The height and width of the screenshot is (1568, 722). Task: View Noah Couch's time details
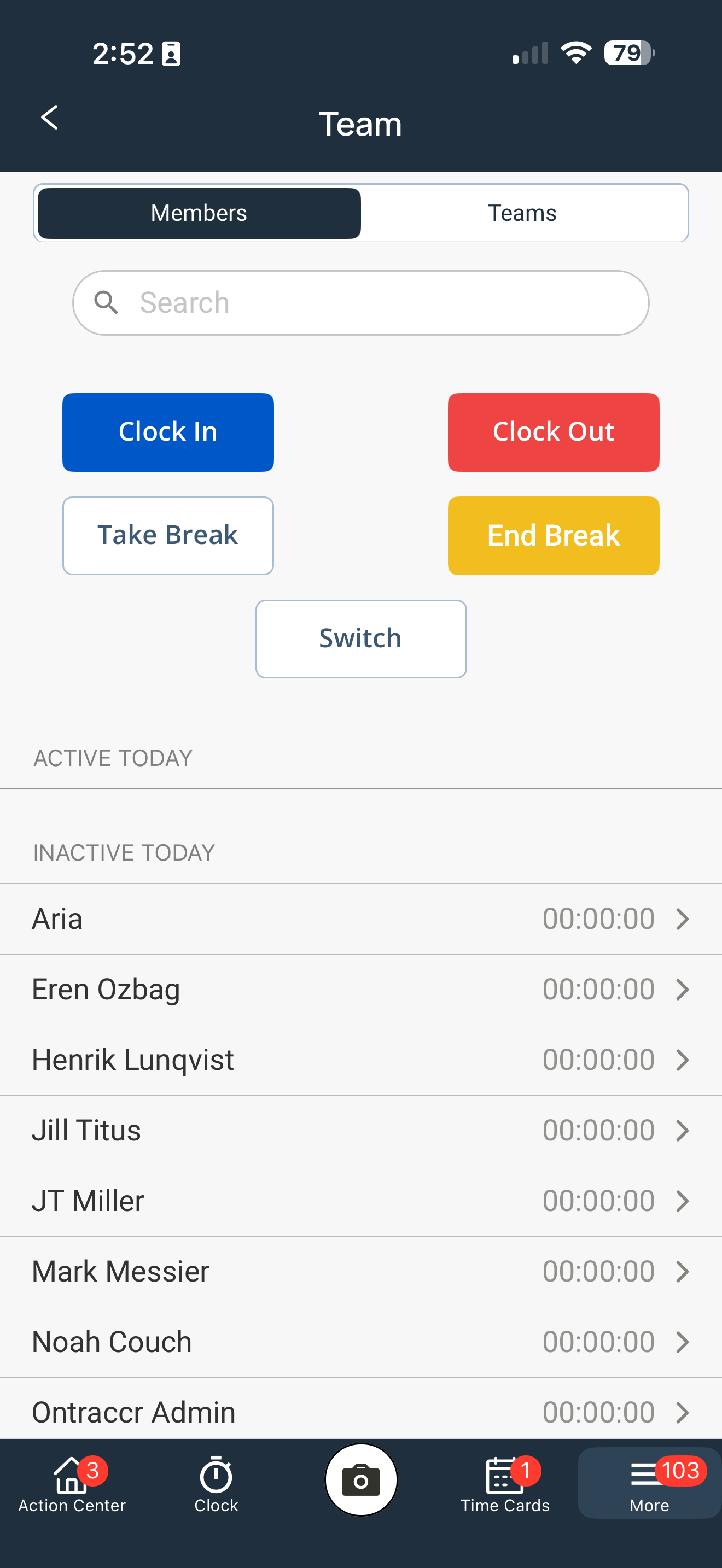click(360, 1342)
